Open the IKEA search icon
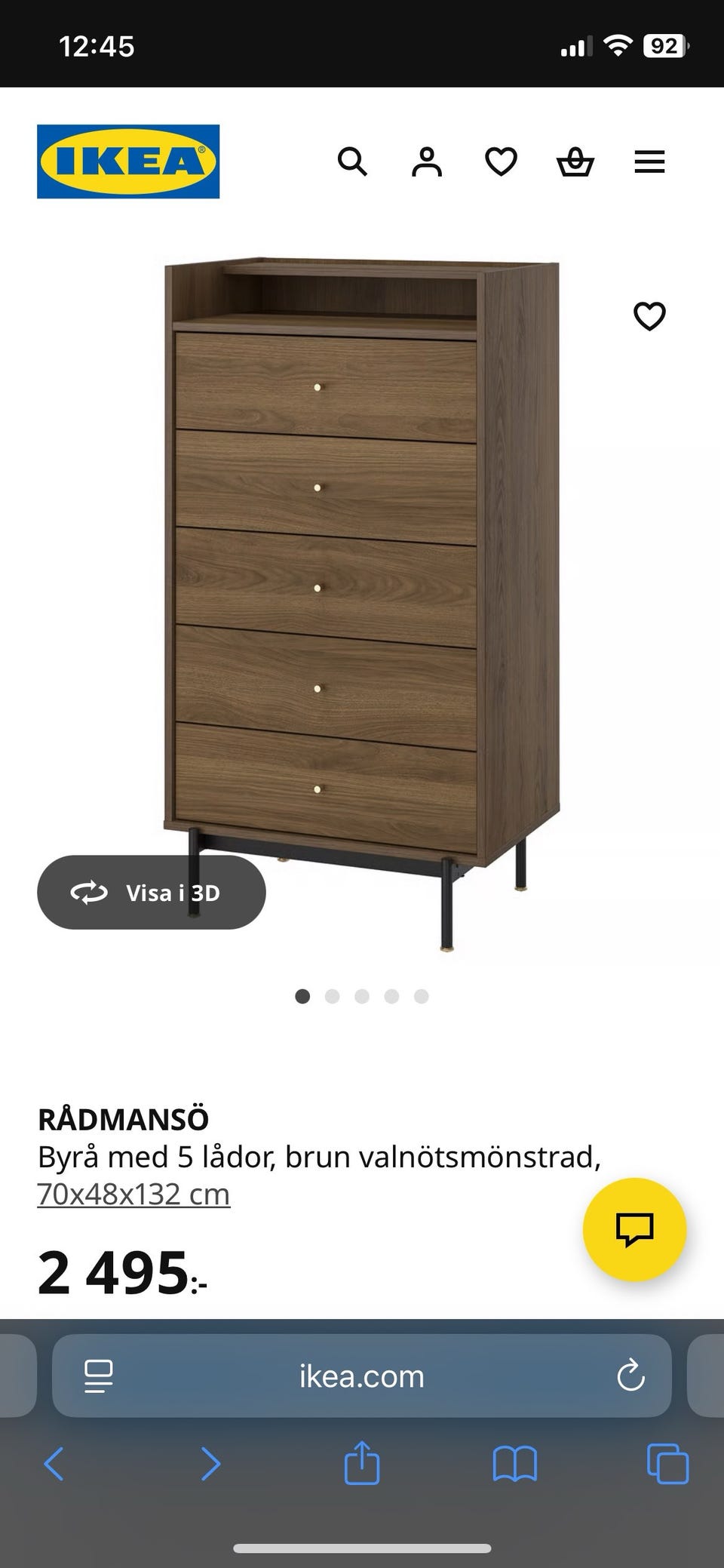This screenshot has height=1568, width=724. [x=352, y=161]
